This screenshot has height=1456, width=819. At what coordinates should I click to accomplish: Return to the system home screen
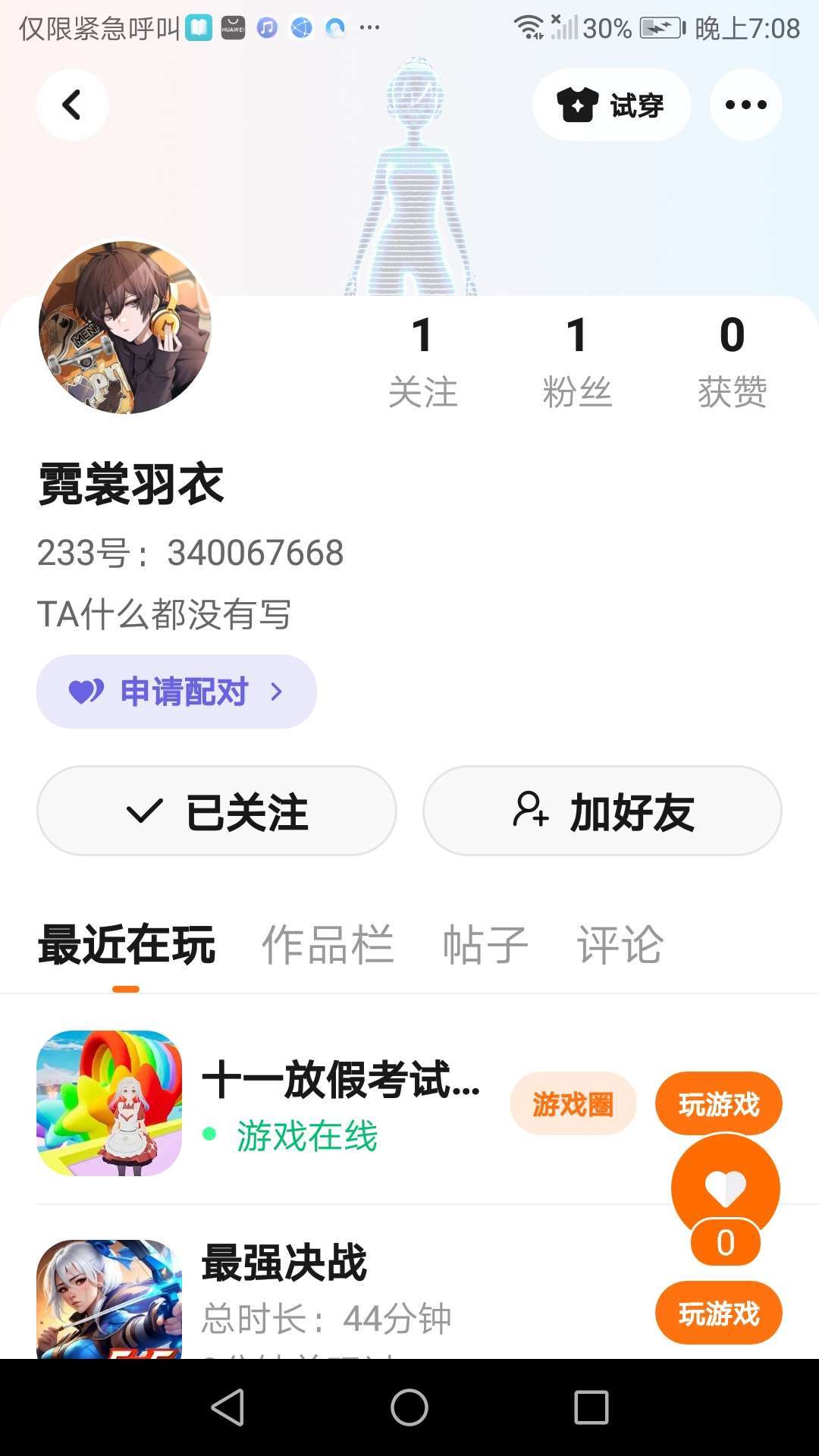409,1407
